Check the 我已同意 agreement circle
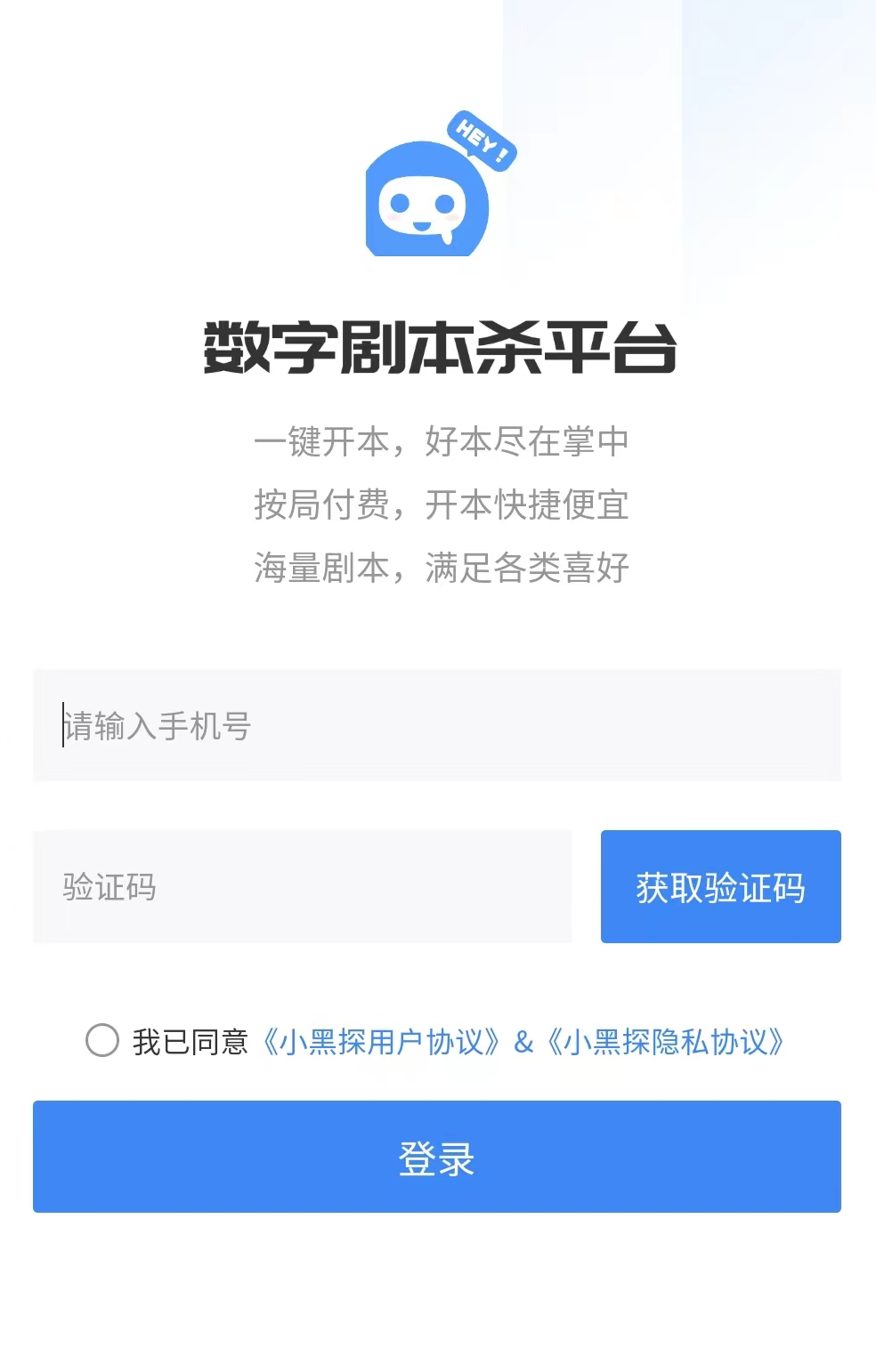This screenshot has height=1372, width=876. click(x=102, y=1040)
